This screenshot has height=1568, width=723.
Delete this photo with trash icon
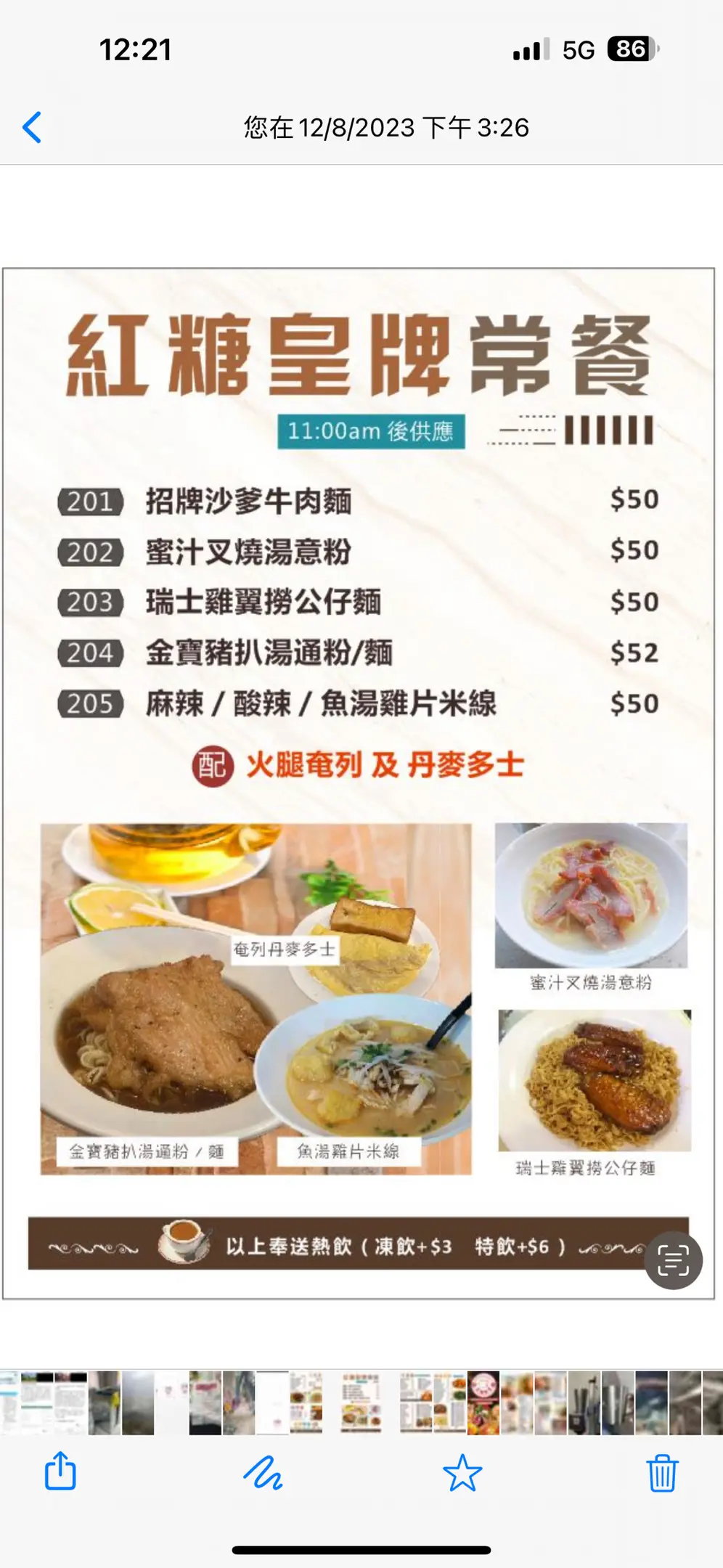(x=662, y=1473)
